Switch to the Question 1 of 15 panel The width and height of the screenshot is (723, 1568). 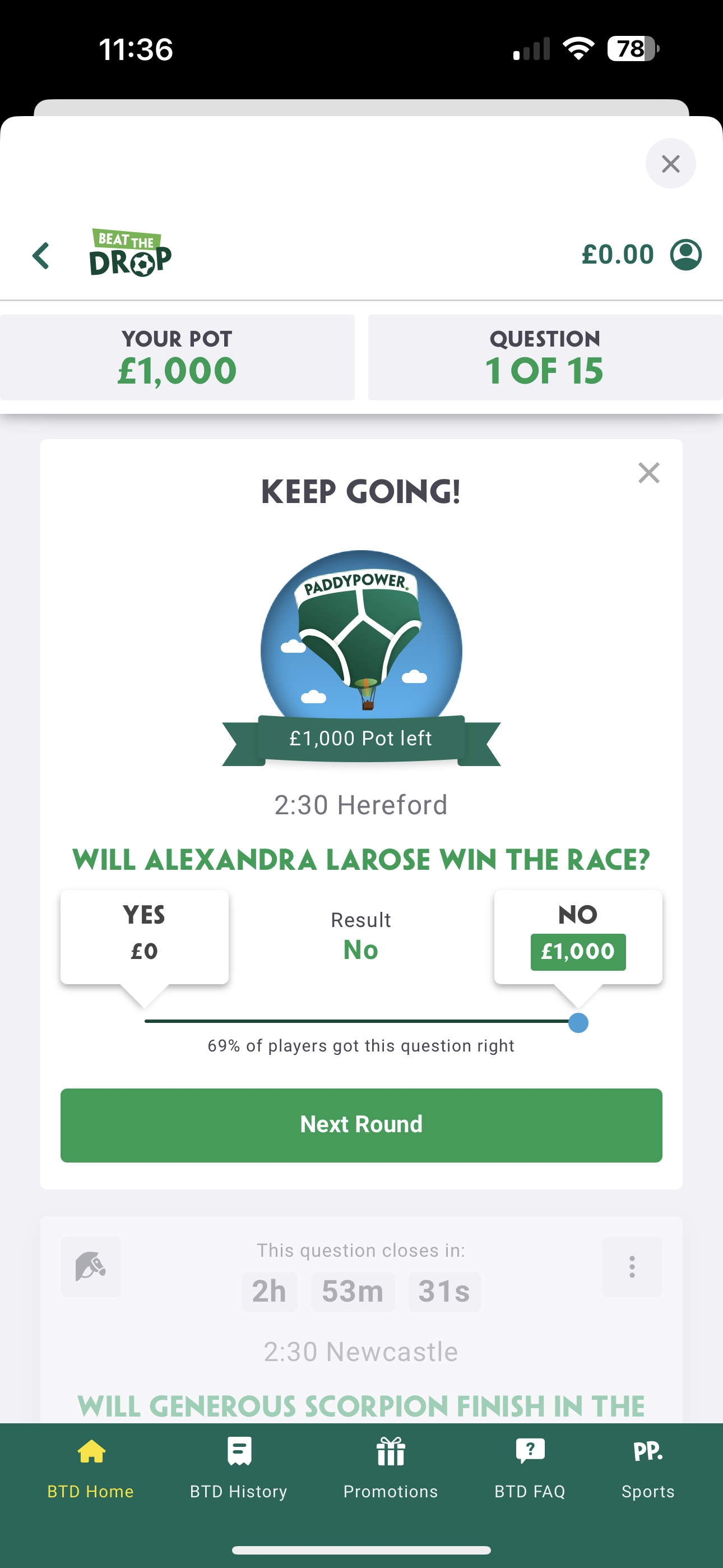point(545,357)
